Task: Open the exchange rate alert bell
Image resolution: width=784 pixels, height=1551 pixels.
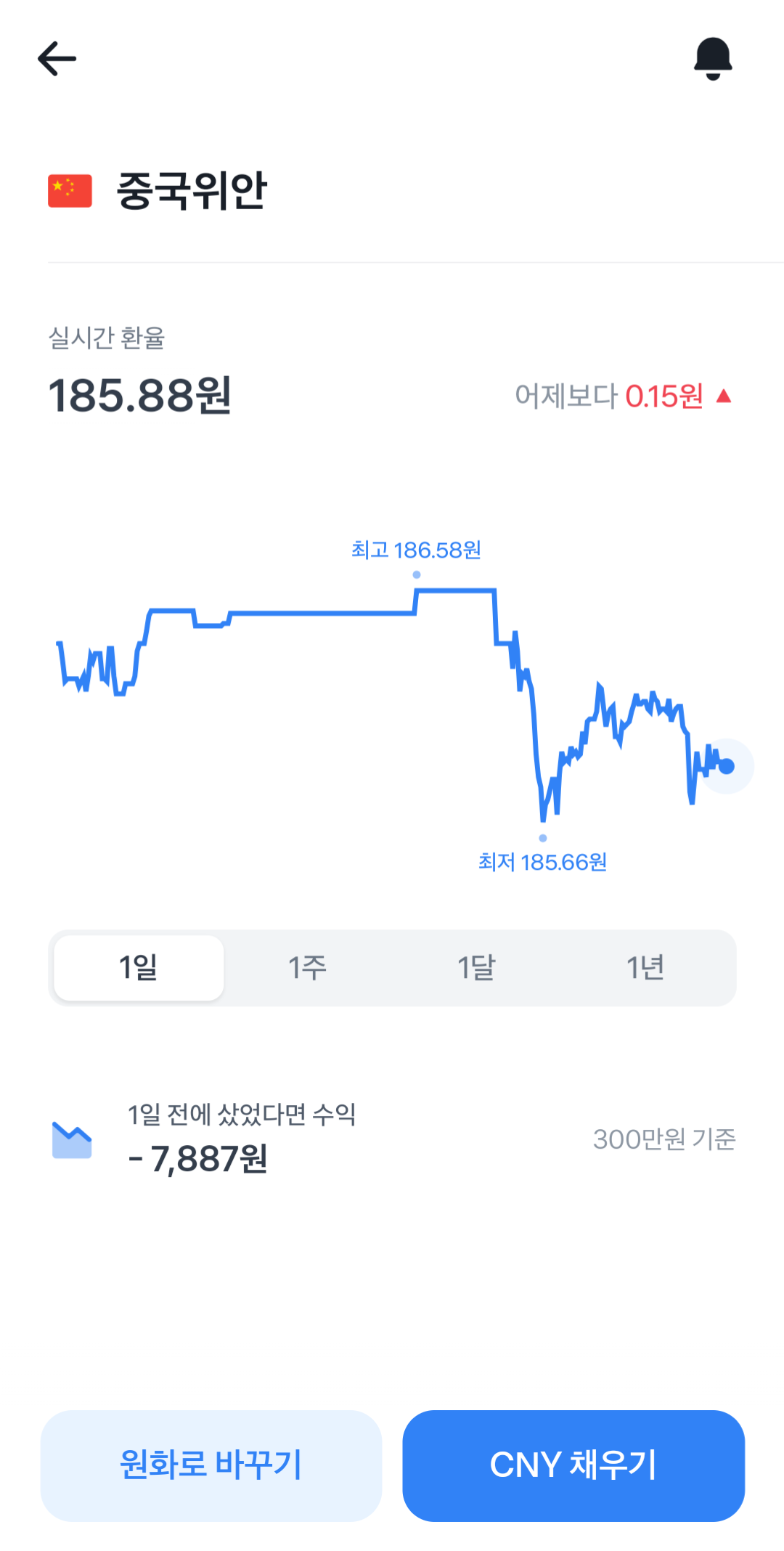Action: [x=713, y=58]
